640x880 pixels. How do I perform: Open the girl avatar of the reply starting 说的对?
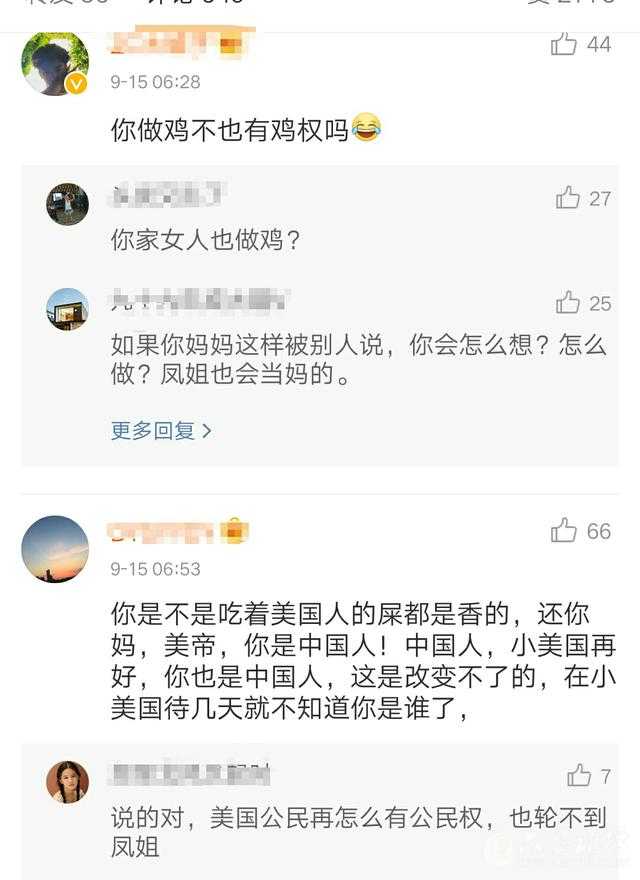coord(67,781)
